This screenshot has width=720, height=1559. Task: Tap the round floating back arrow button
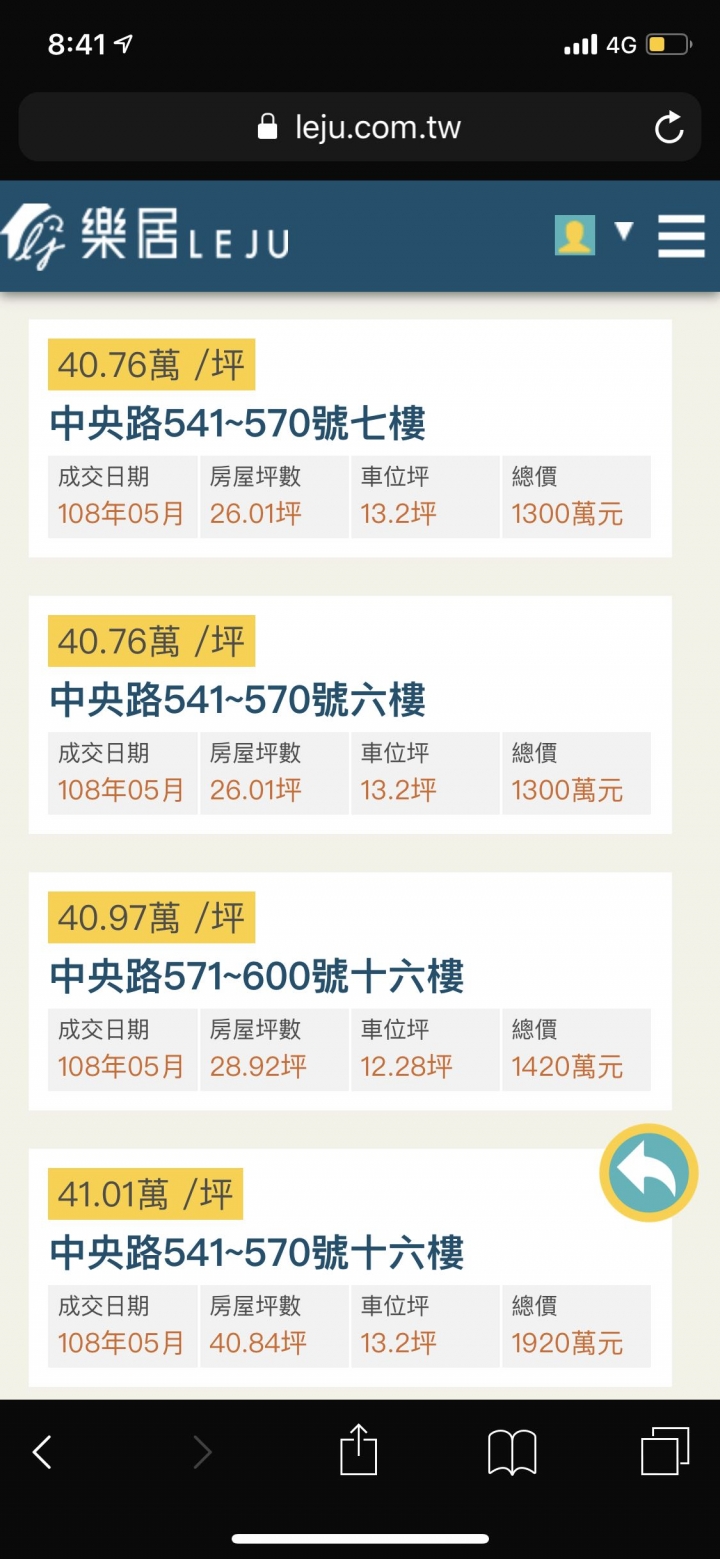coord(648,1173)
